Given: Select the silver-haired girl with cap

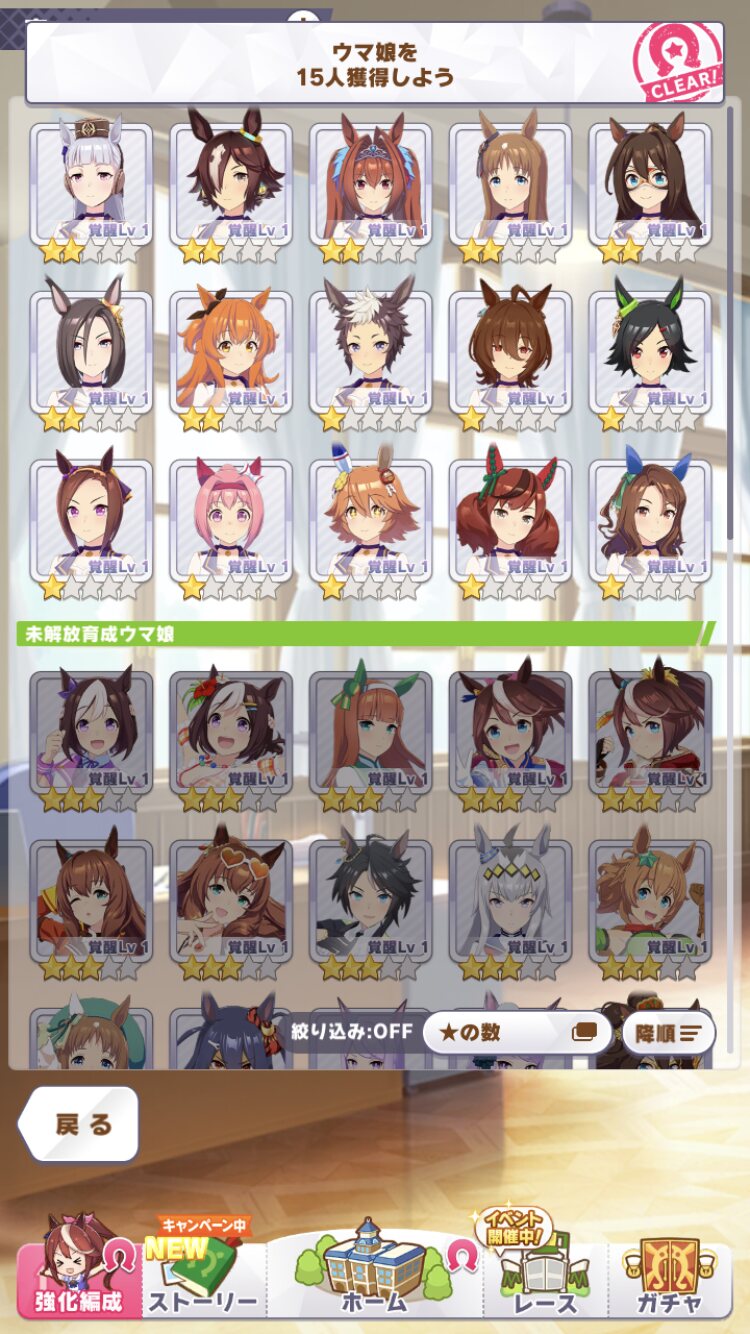Looking at the screenshot, I should click(x=91, y=189).
